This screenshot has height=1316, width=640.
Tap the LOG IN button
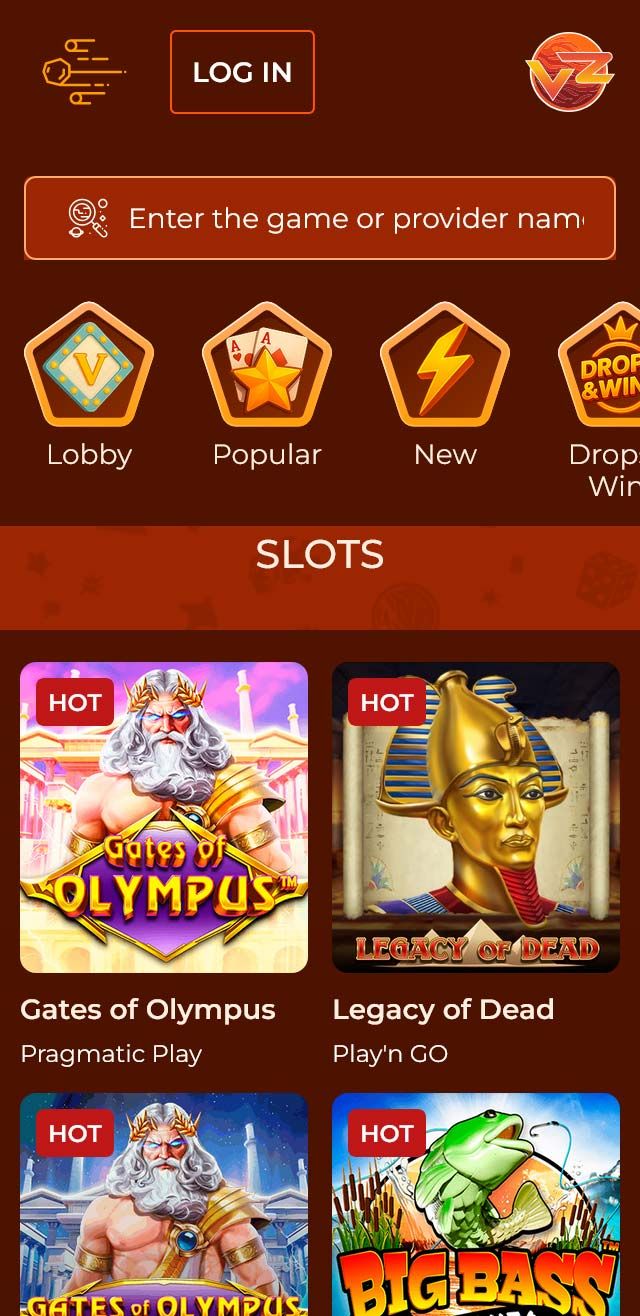tap(242, 72)
